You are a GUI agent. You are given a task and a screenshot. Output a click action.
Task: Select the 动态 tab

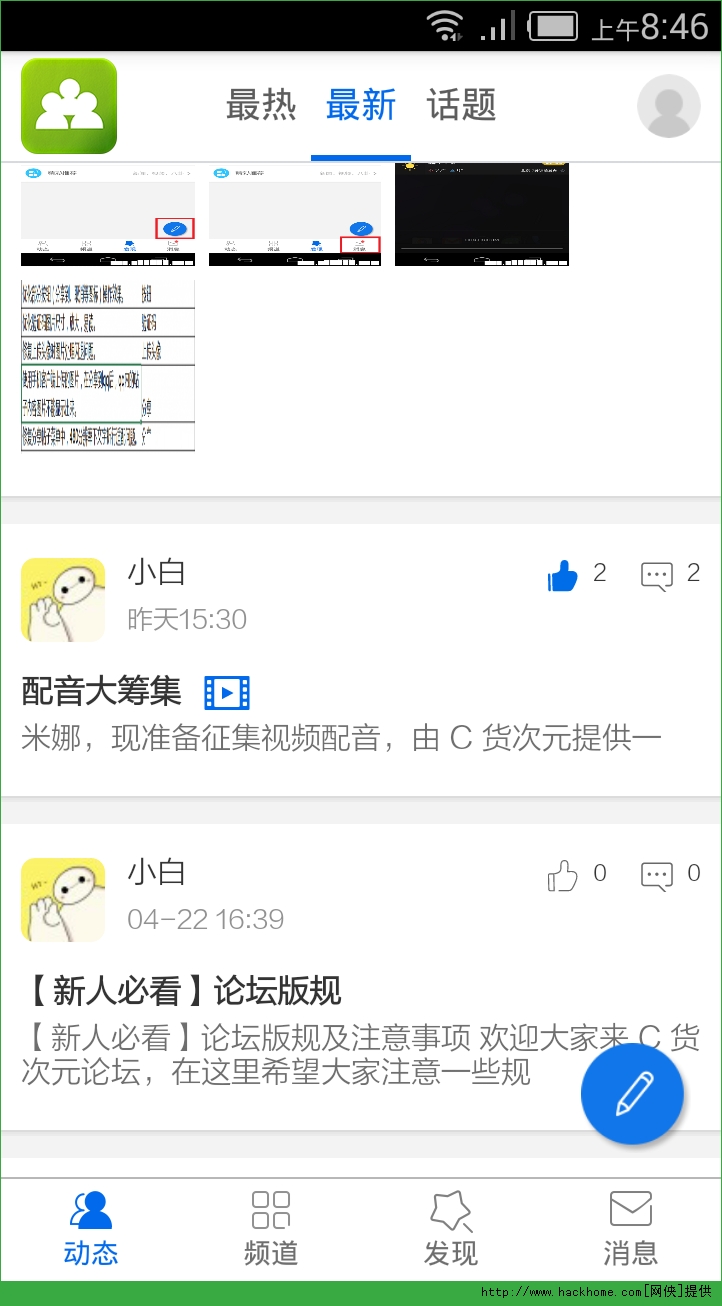(91, 1228)
